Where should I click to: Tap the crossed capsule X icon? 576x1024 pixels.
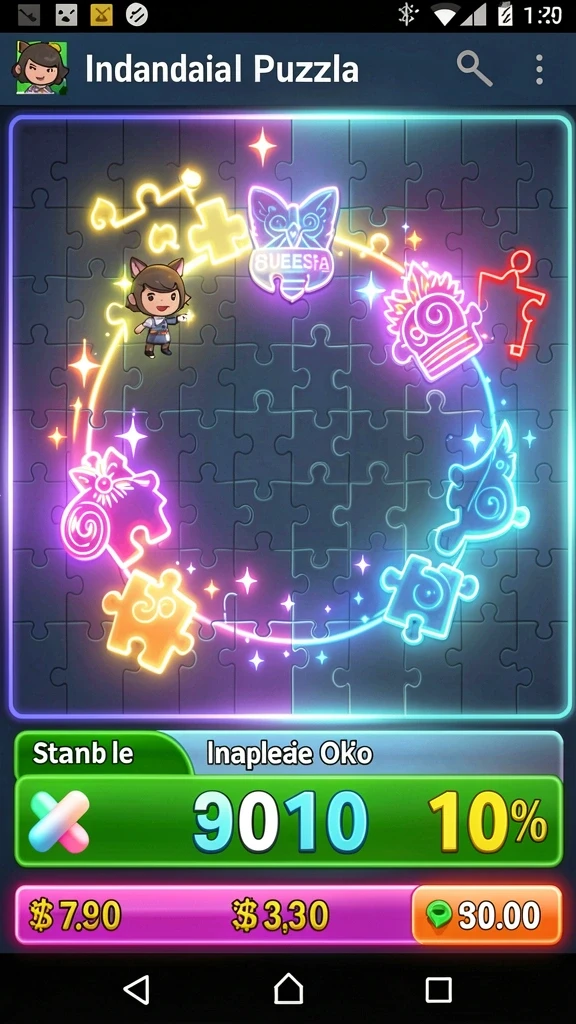point(59,822)
